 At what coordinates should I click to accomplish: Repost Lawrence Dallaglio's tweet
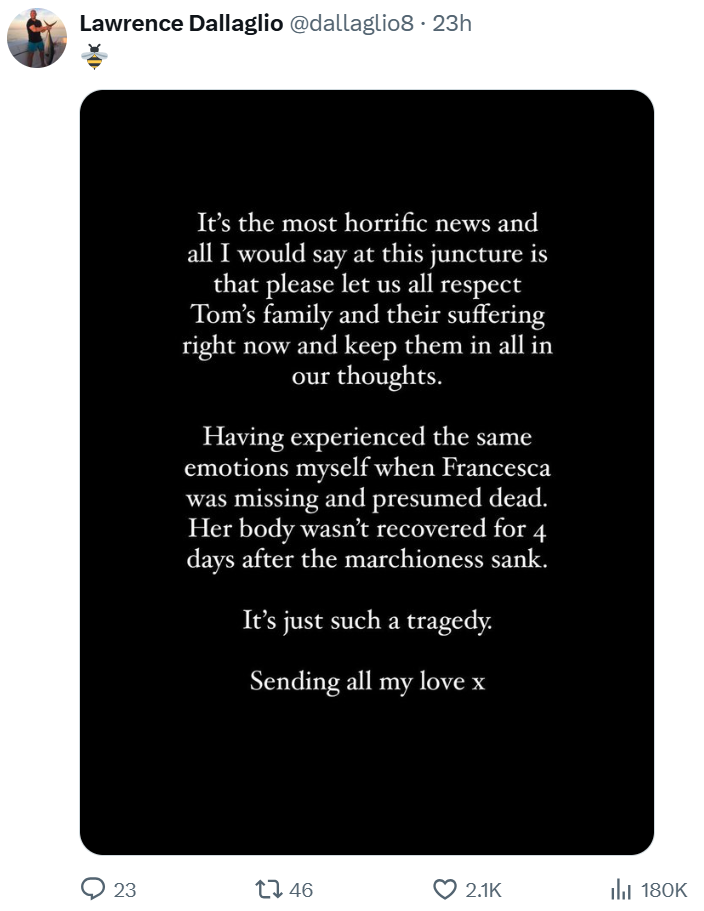tap(269, 889)
